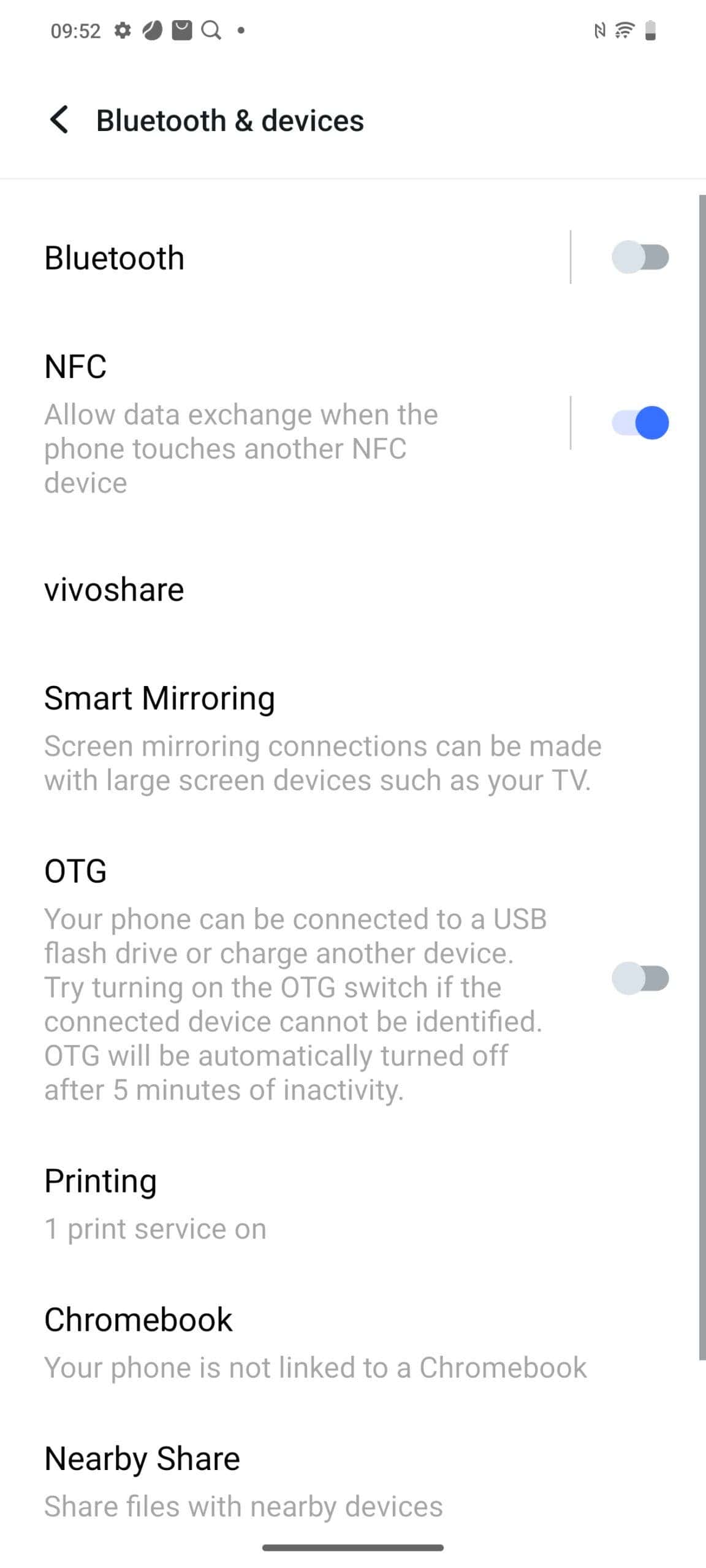
Task: Enable the OTG switch
Action: [640, 978]
